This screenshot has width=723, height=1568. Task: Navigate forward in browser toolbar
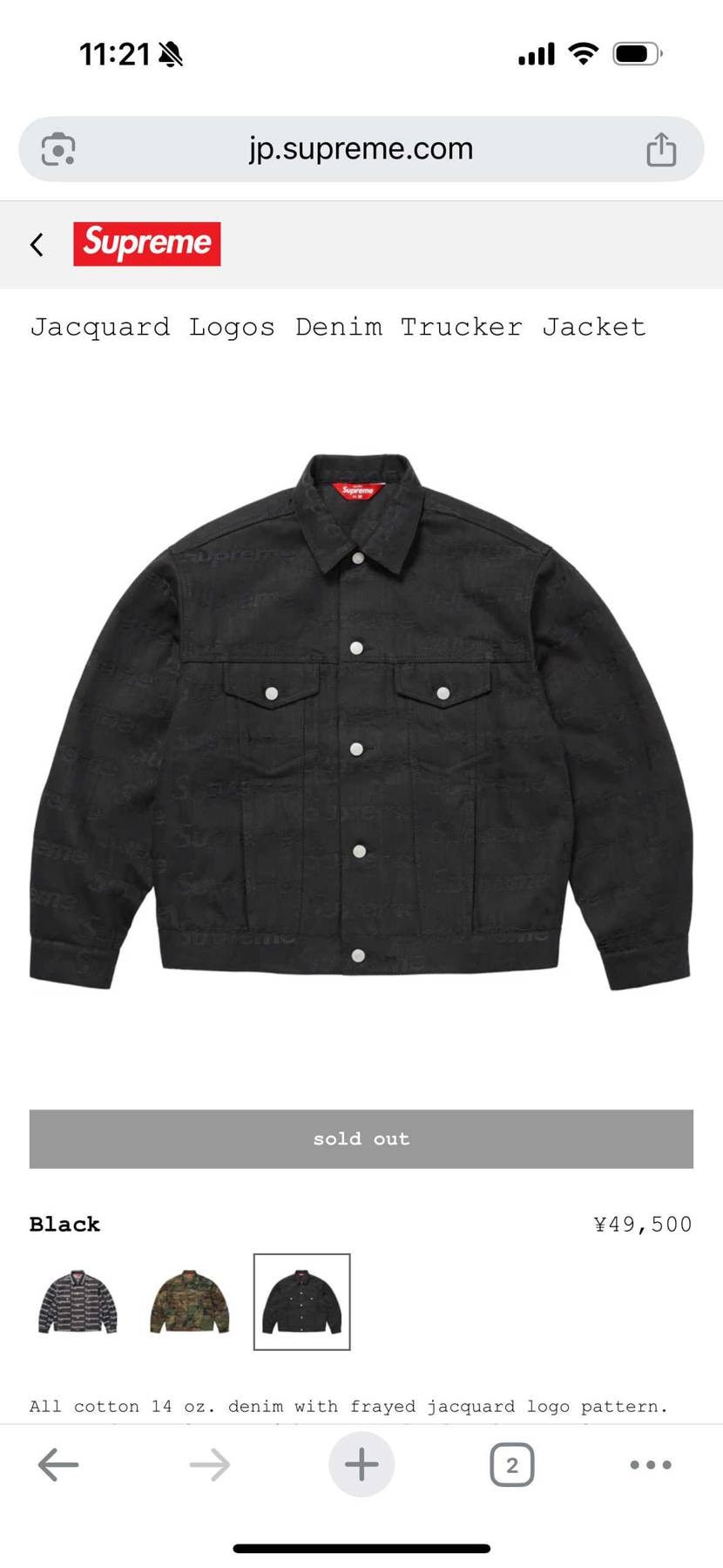pyautogui.click(x=210, y=1465)
